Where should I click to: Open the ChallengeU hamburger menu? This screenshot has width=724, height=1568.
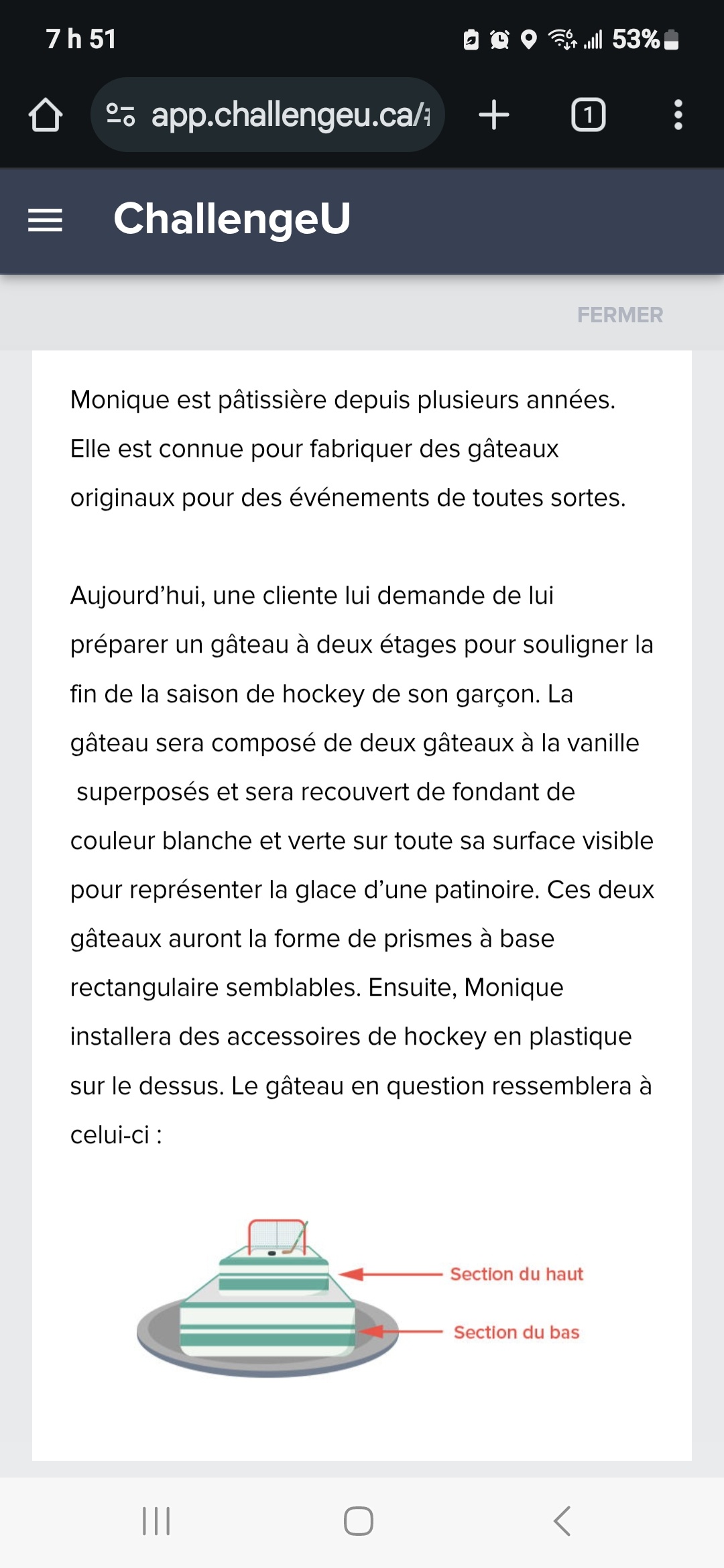pos(45,220)
